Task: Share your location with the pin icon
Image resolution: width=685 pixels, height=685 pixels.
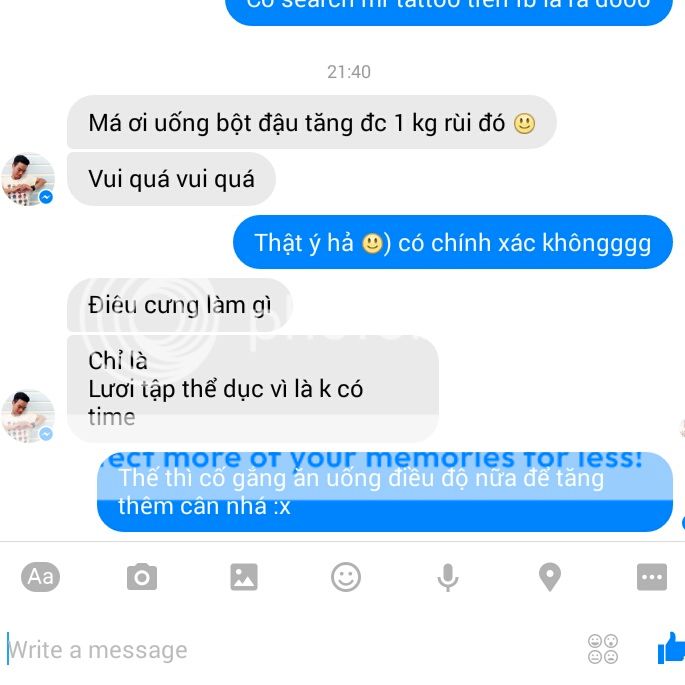Action: pyautogui.click(x=550, y=577)
